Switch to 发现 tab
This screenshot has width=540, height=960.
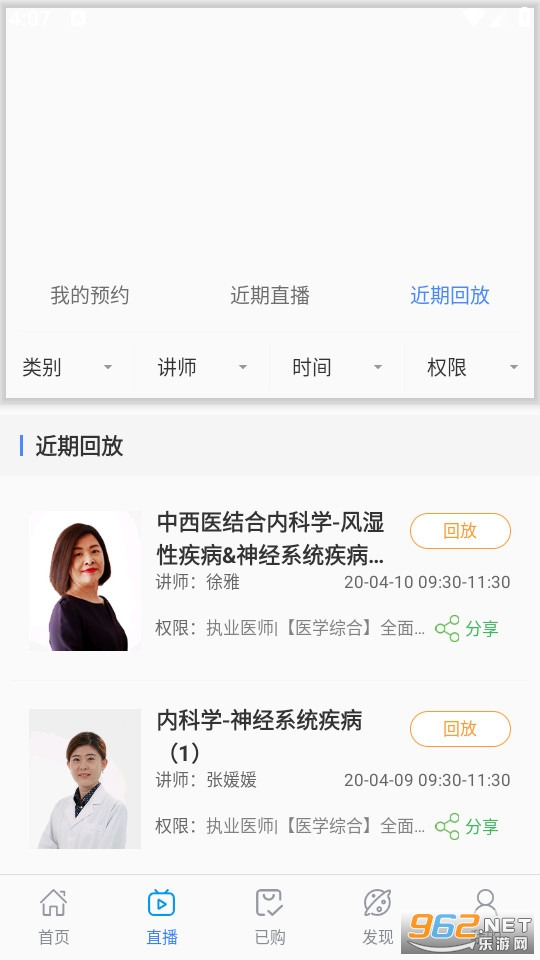pos(378,917)
